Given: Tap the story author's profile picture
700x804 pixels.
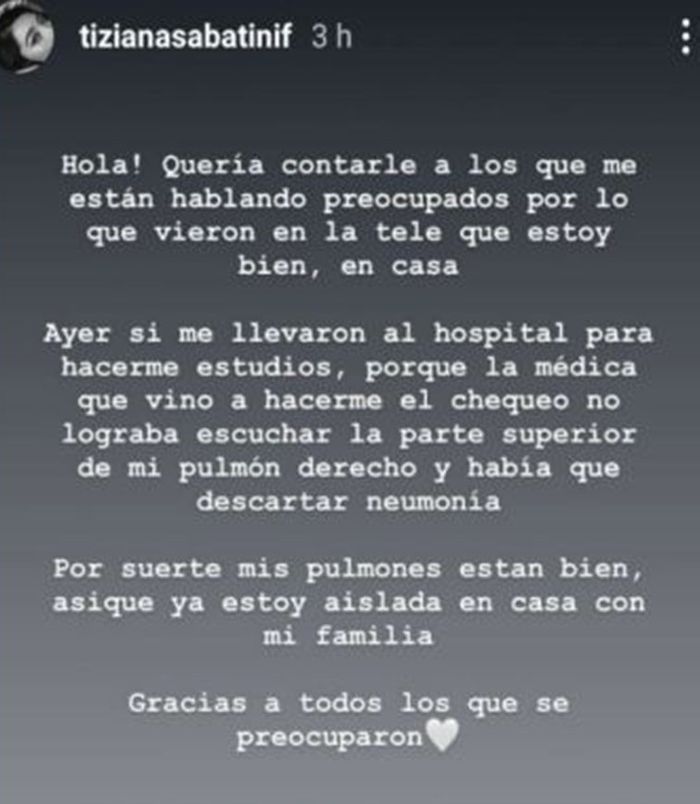Looking at the screenshot, I should 27,36.
